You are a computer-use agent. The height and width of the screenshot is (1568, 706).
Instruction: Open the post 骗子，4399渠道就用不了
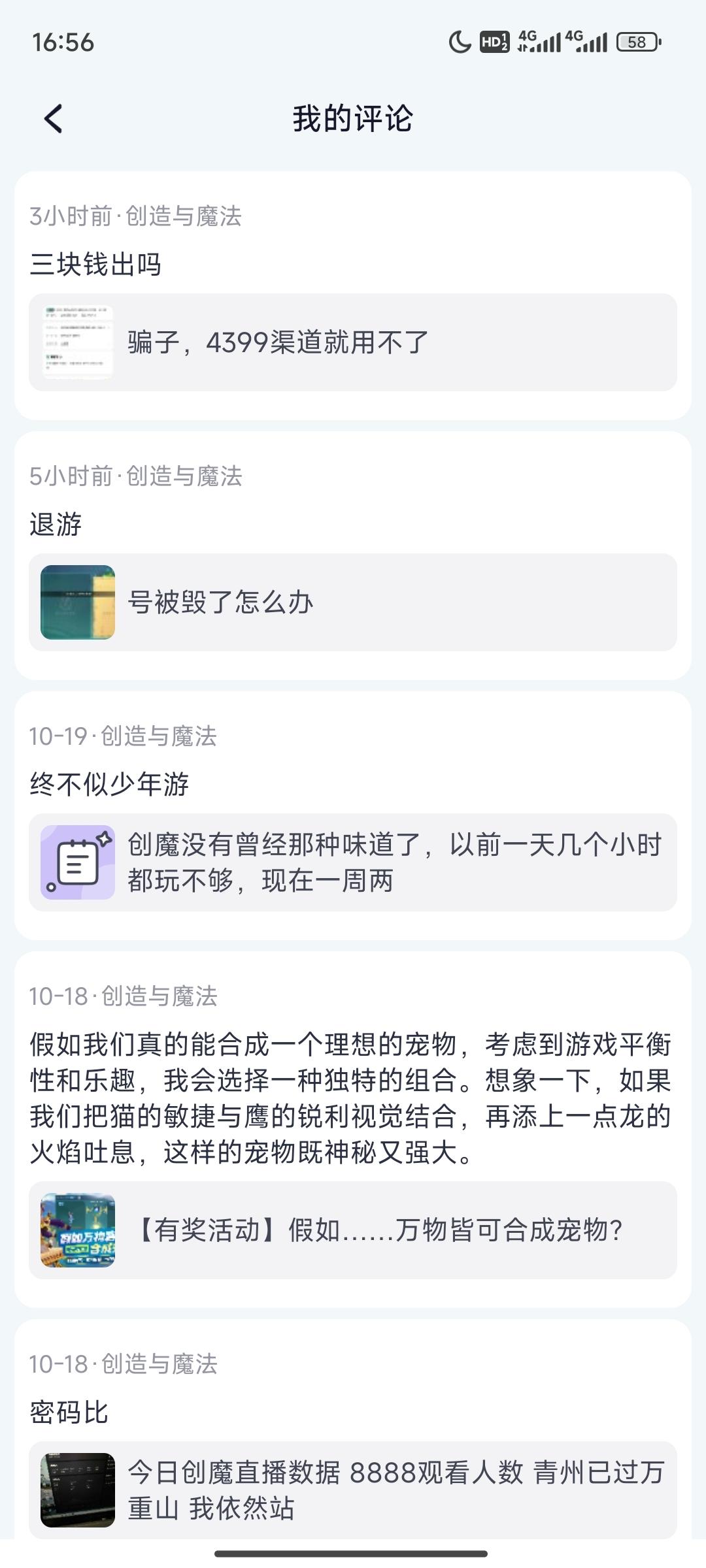(x=353, y=342)
